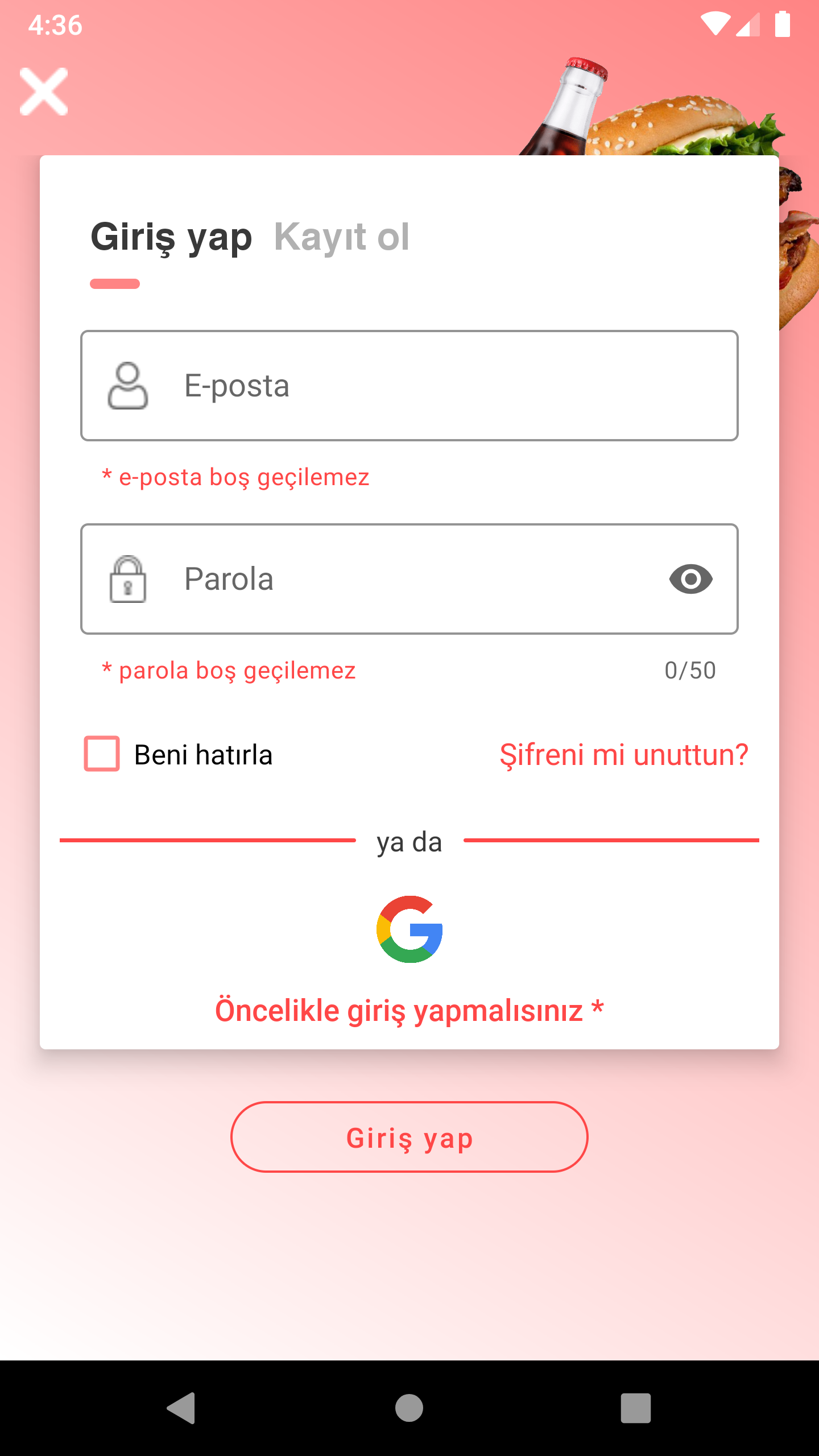Show the password with the eye toggle
The width and height of the screenshot is (819, 1456).
(690, 579)
